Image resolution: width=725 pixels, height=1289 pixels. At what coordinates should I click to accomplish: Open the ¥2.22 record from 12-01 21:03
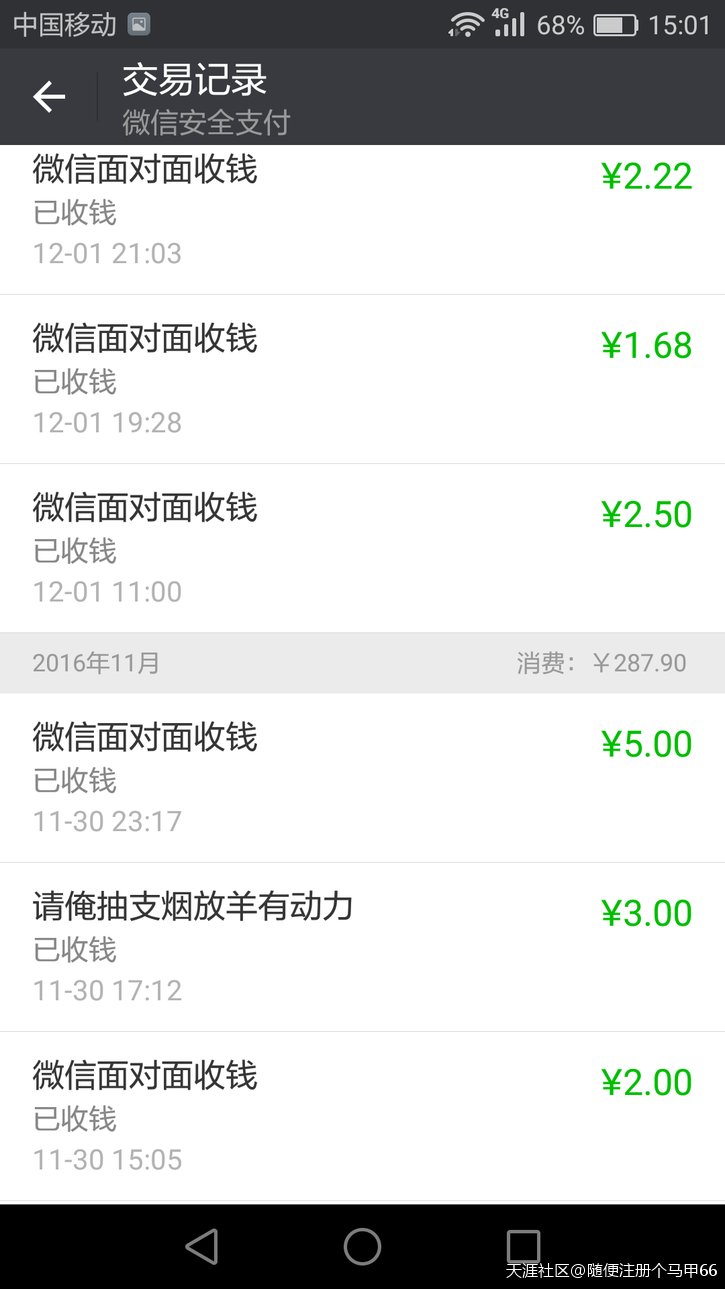(x=362, y=220)
